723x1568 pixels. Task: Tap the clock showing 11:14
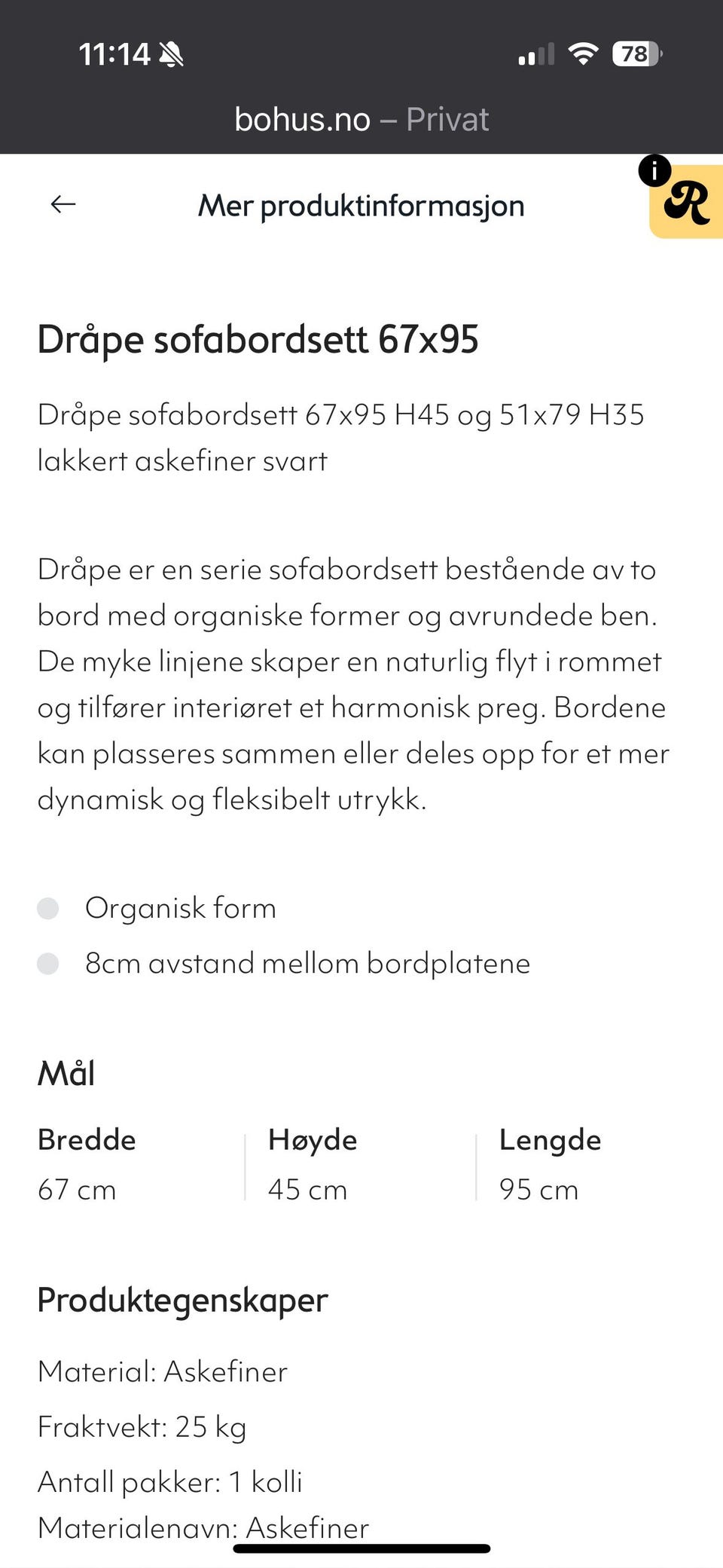coord(115,53)
